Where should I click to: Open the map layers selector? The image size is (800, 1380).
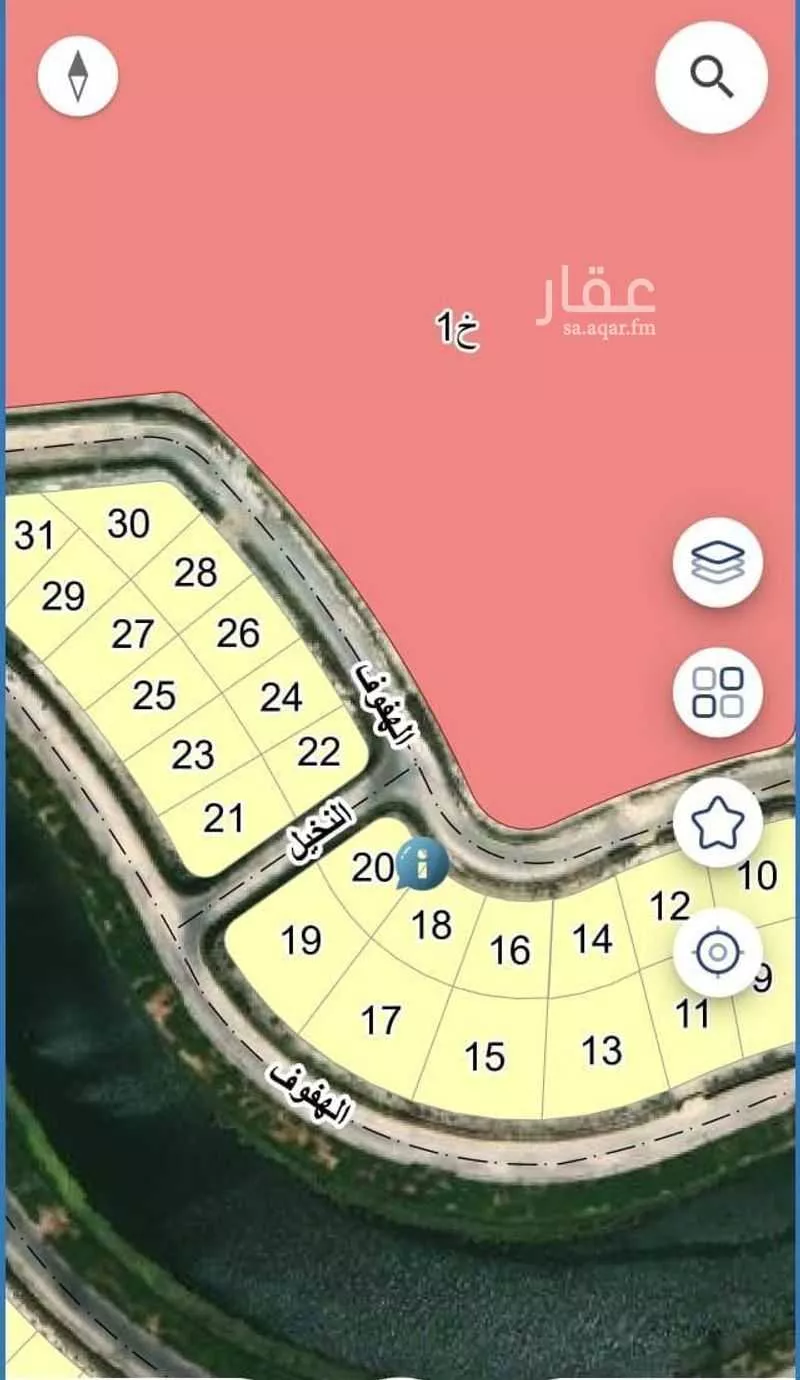(718, 562)
